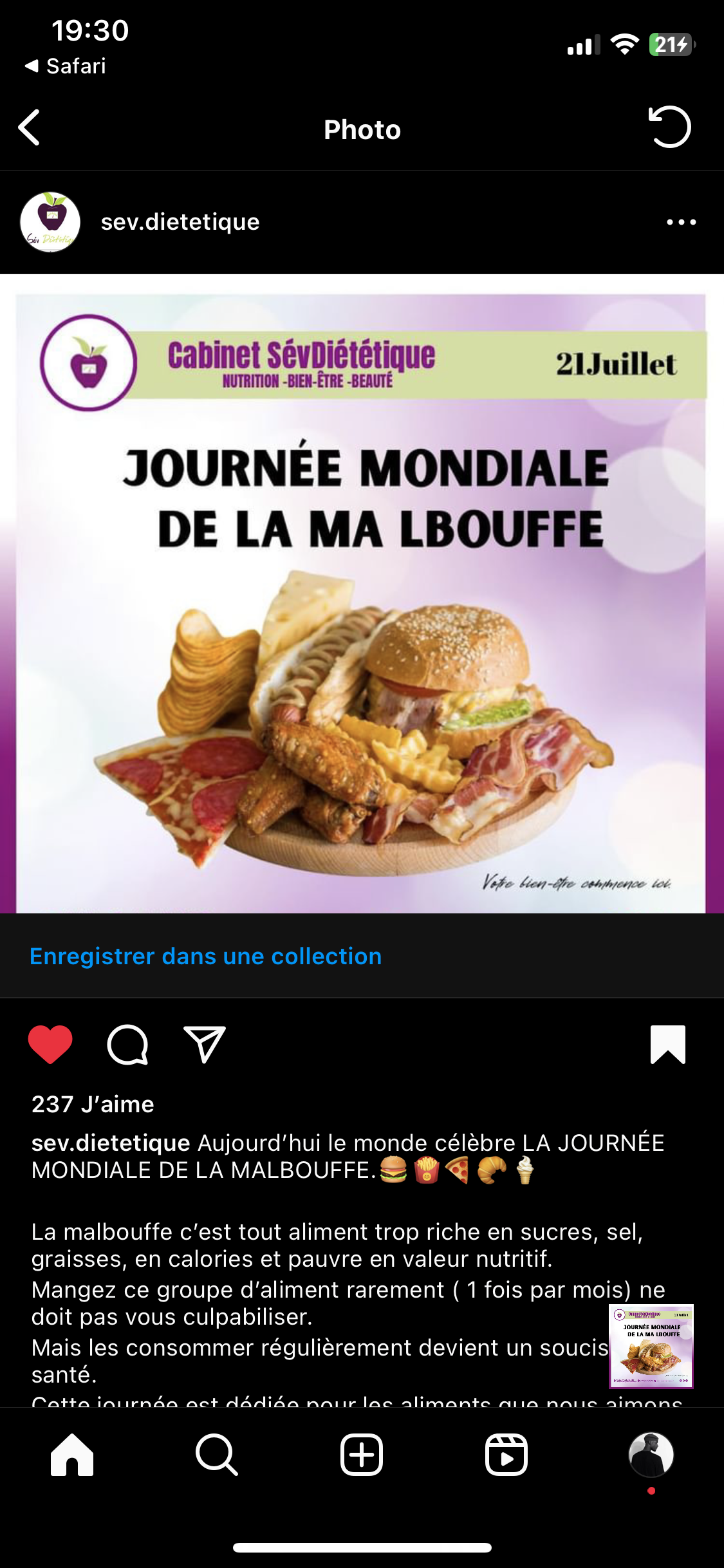Open the Reels tab
Screen dimensions: 724x1568
click(x=506, y=1455)
